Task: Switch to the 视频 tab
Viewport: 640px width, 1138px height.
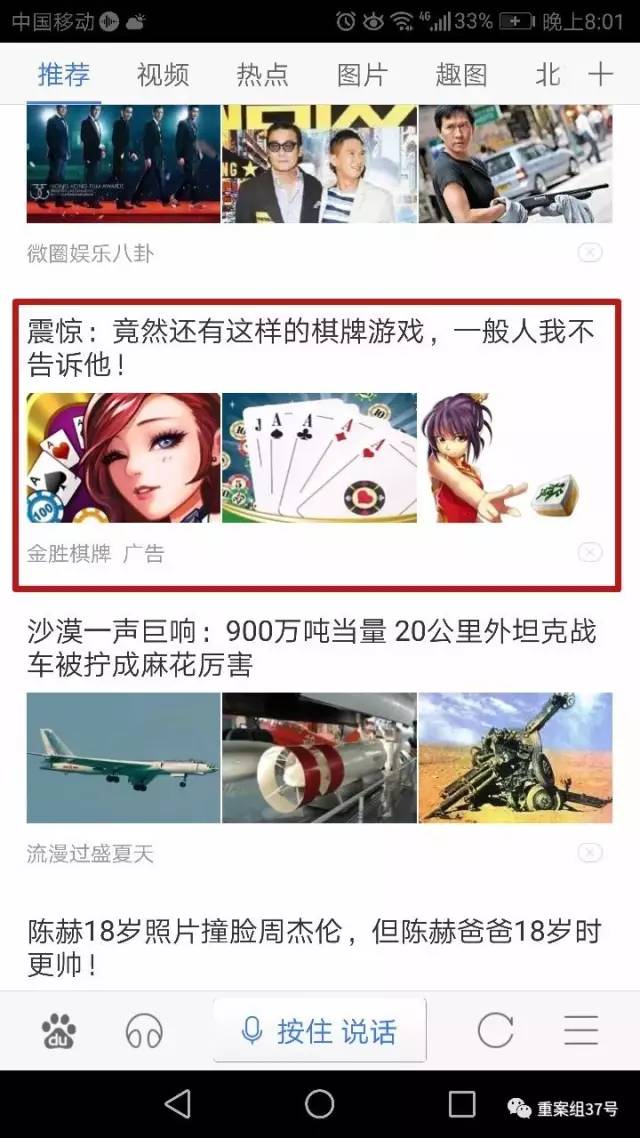Action: [163, 74]
